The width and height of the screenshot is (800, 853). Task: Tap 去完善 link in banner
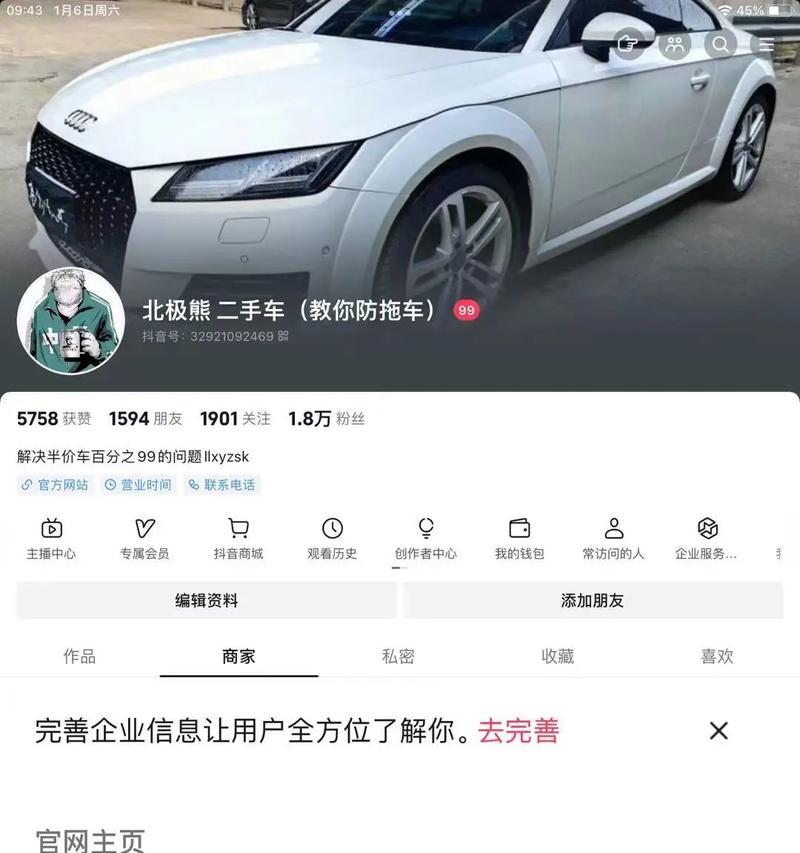[518, 731]
